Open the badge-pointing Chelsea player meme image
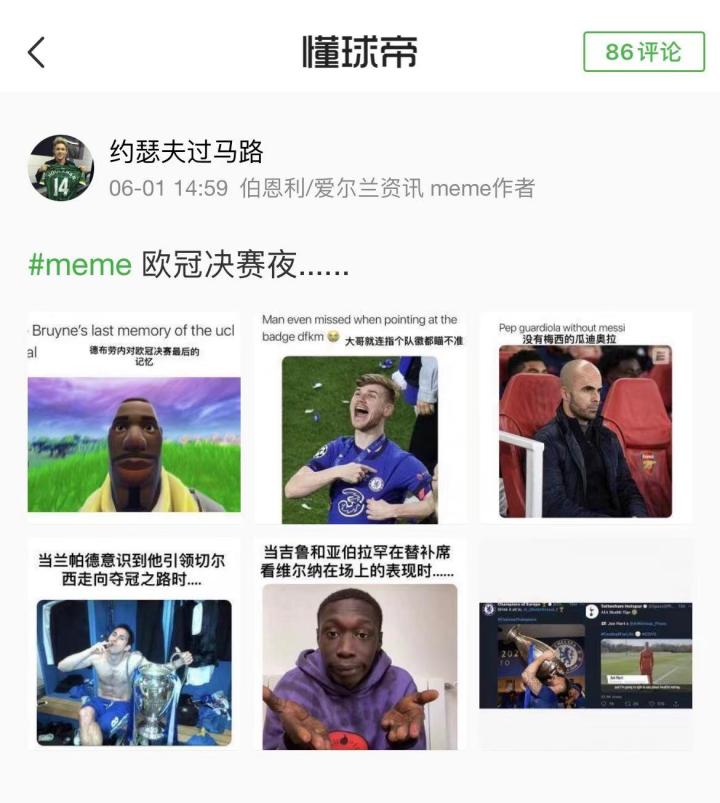Image resolution: width=720 pixels, height=803 pixels. 360,417
